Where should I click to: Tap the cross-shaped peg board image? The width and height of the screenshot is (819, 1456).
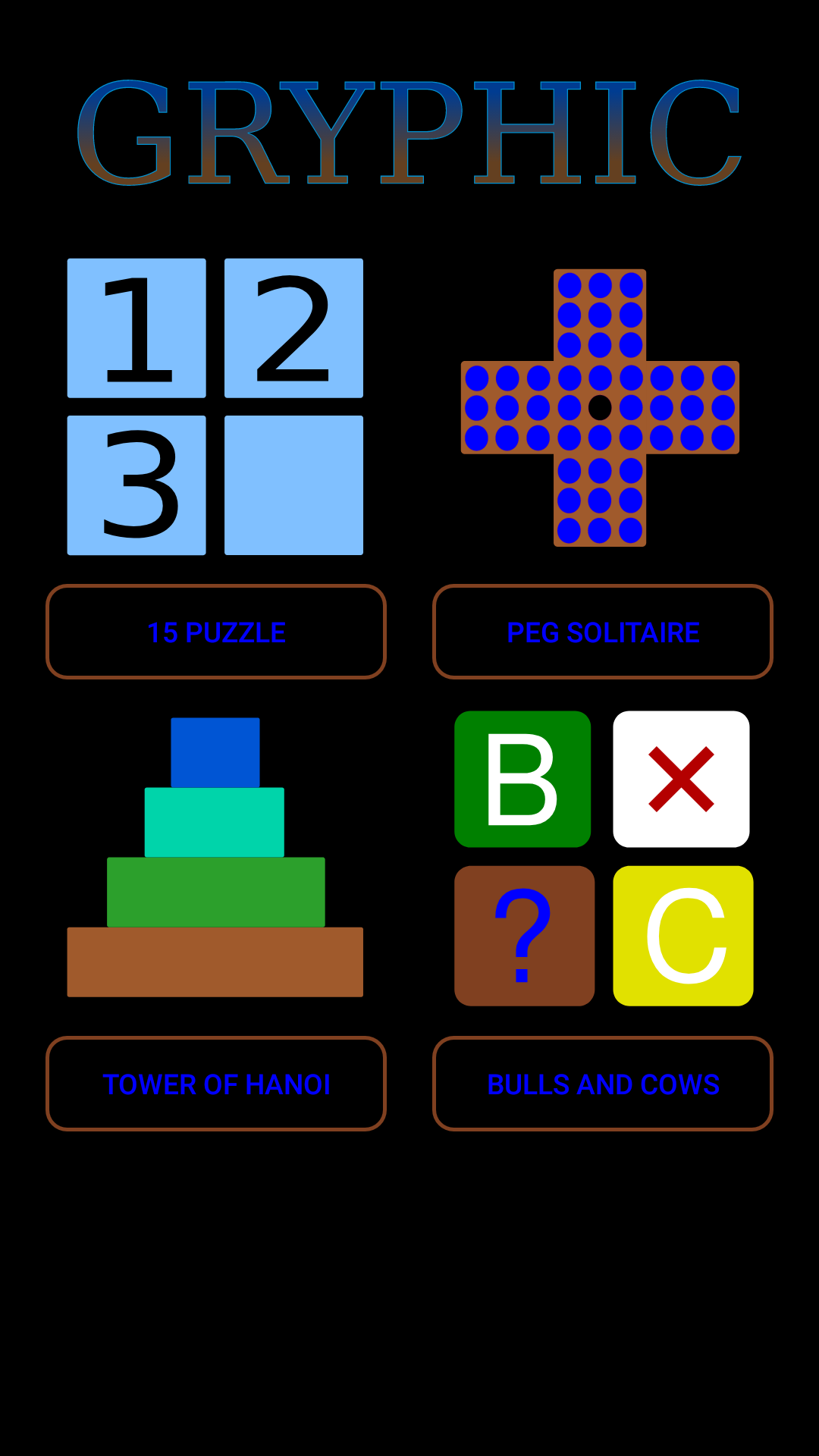click(600, 408)
